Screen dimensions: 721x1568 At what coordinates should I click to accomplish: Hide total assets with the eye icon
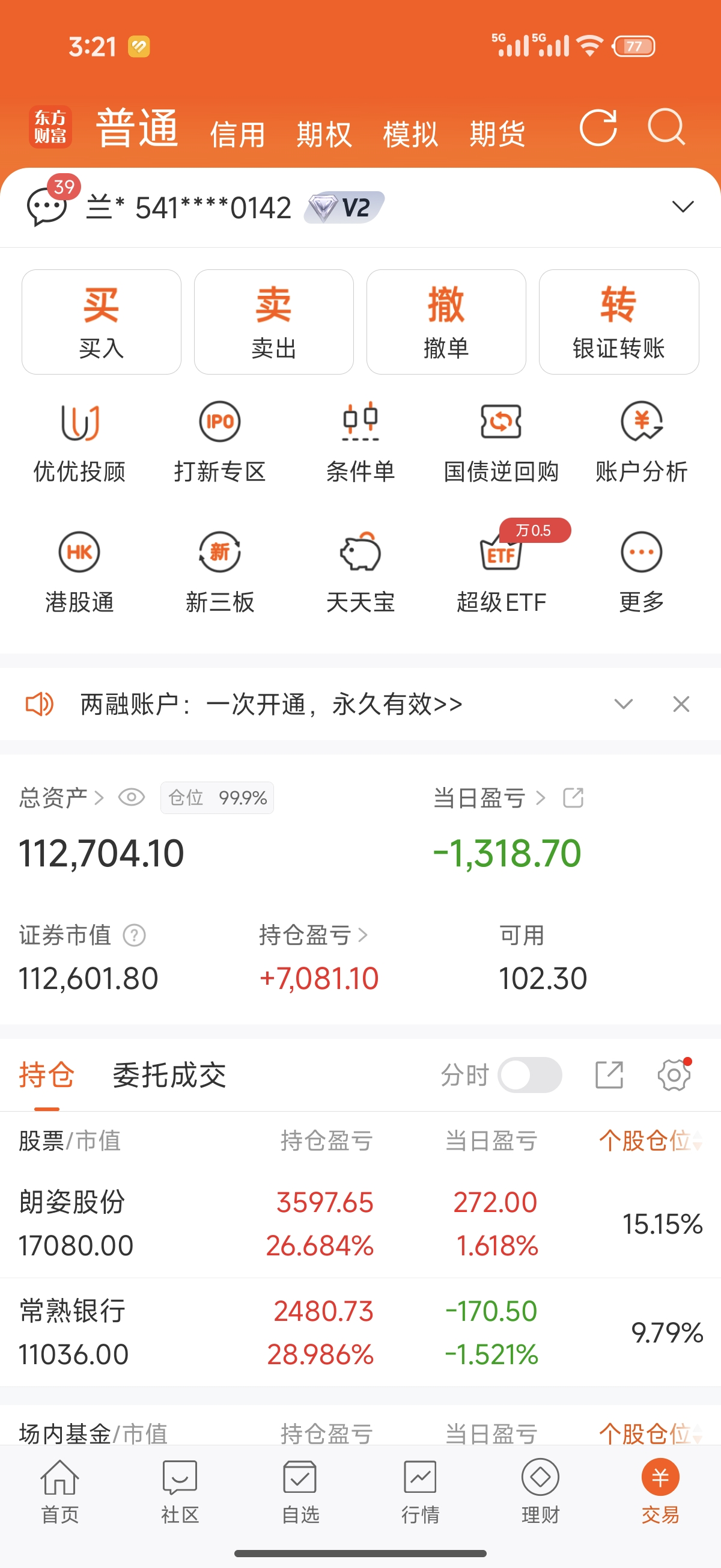[132, 797]
